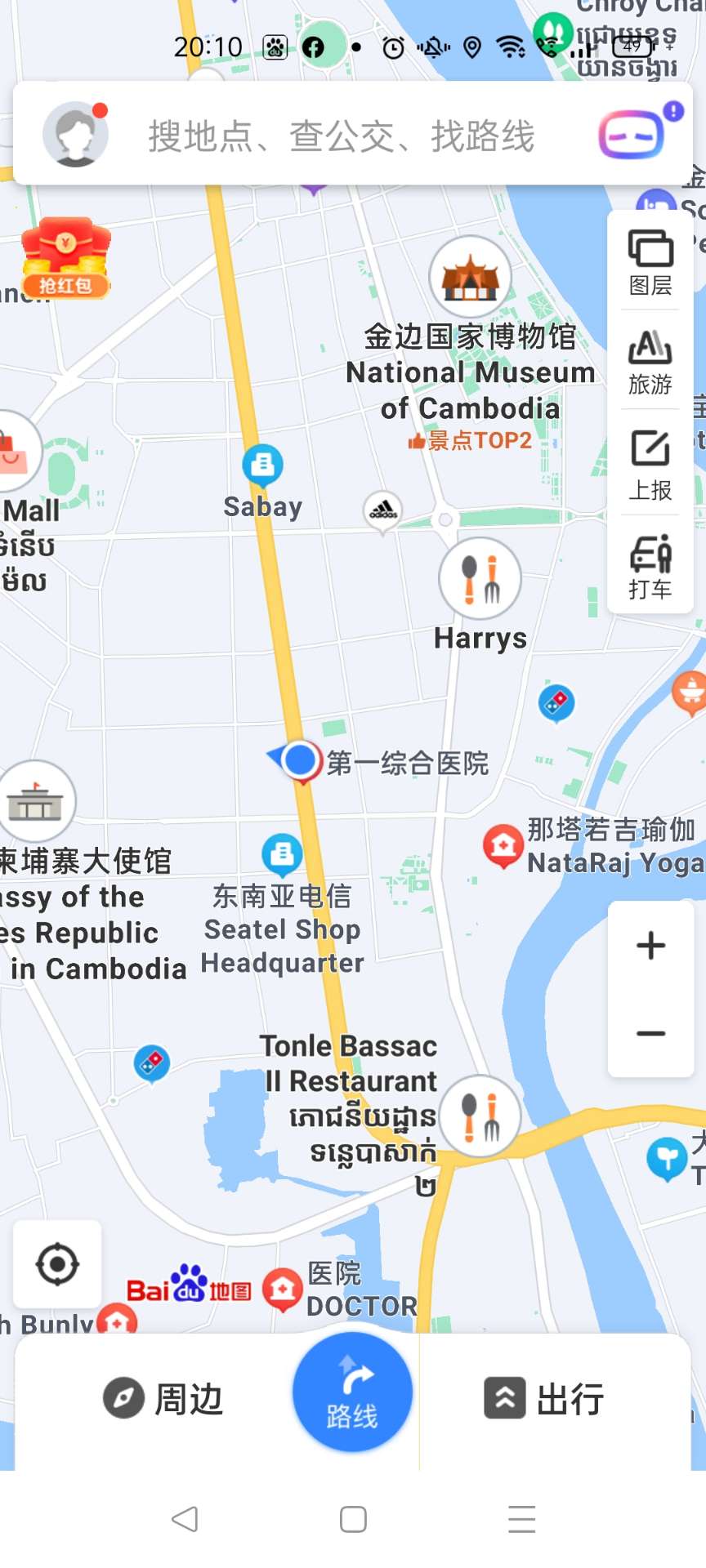This screenshot has width=706, height=1568.
Task: Select the Tonle Bassac II Restaurant marker
Action: click(x=480, y=1116)
